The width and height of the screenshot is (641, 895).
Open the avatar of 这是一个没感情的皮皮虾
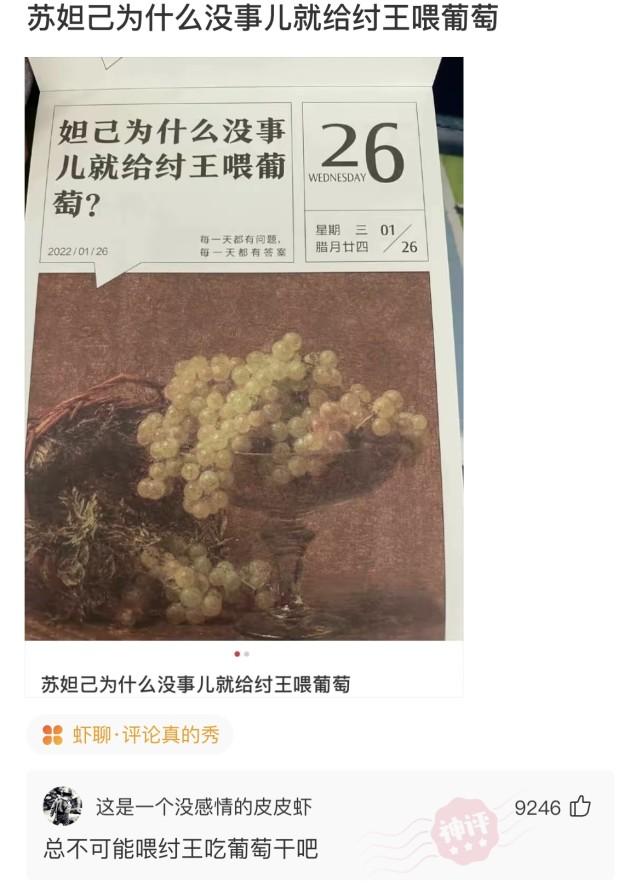62,806
